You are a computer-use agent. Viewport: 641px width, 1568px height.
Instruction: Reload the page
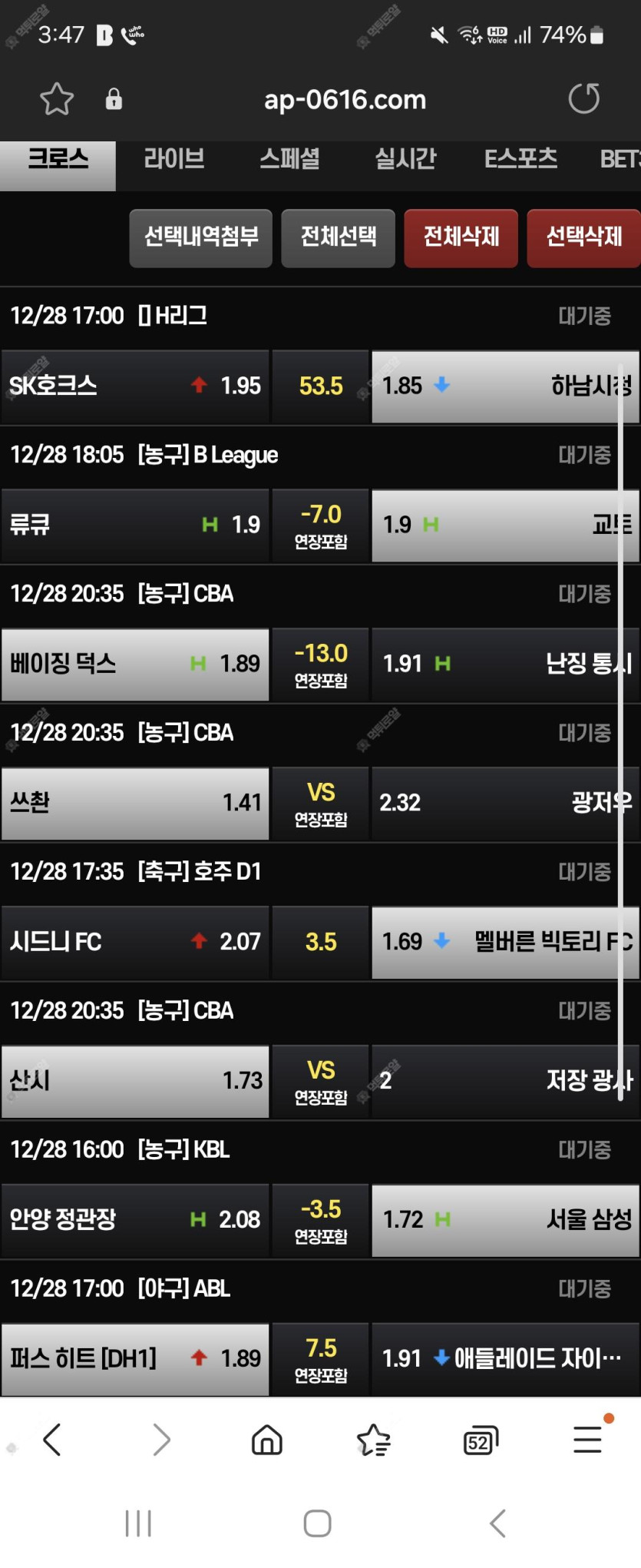[583, 99]
